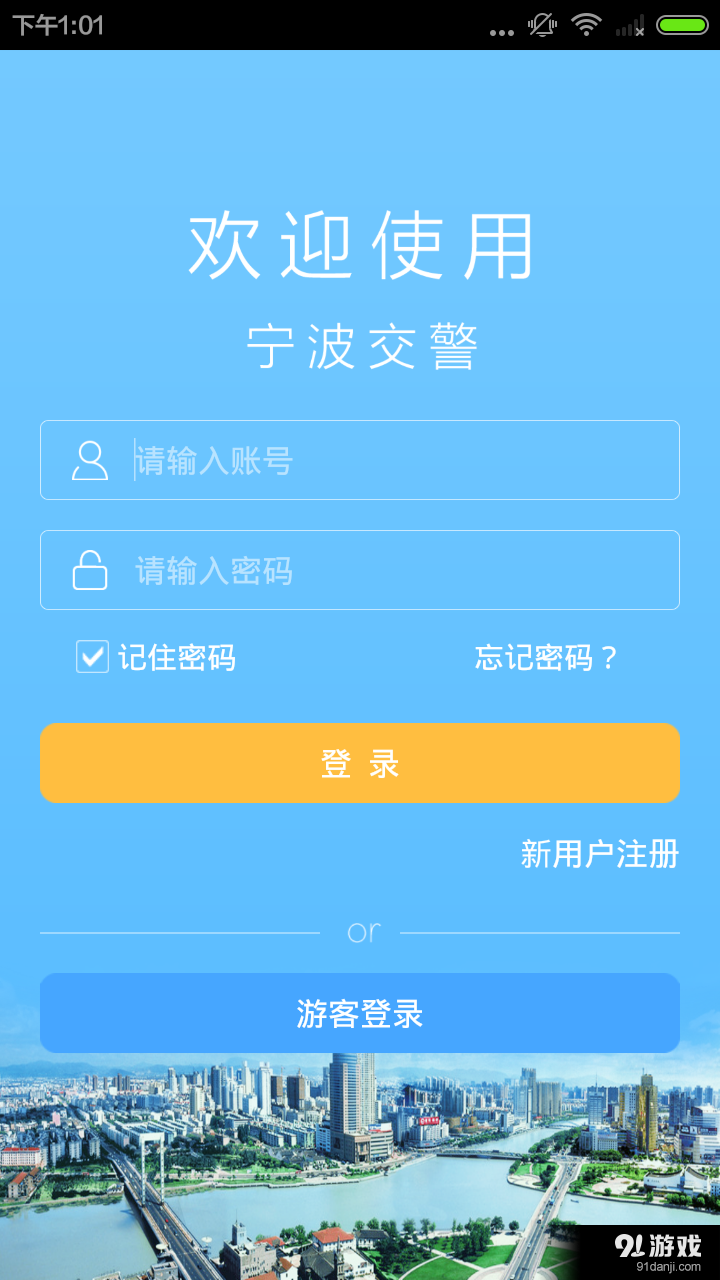
Task: Click the three notification dots in status bar
Action: (x=500, y=31)
